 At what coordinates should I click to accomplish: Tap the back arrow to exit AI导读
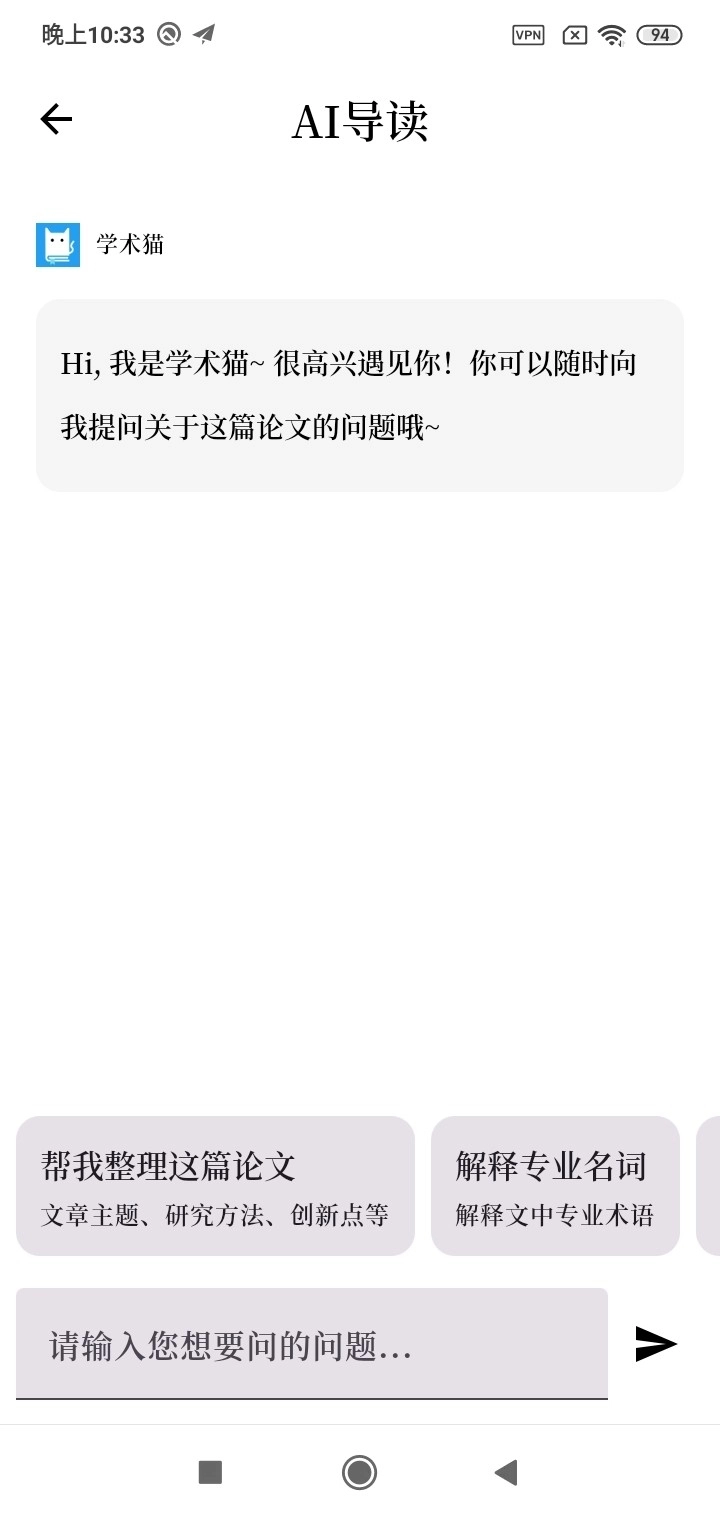pyautogui.click(x=55, y=119)
